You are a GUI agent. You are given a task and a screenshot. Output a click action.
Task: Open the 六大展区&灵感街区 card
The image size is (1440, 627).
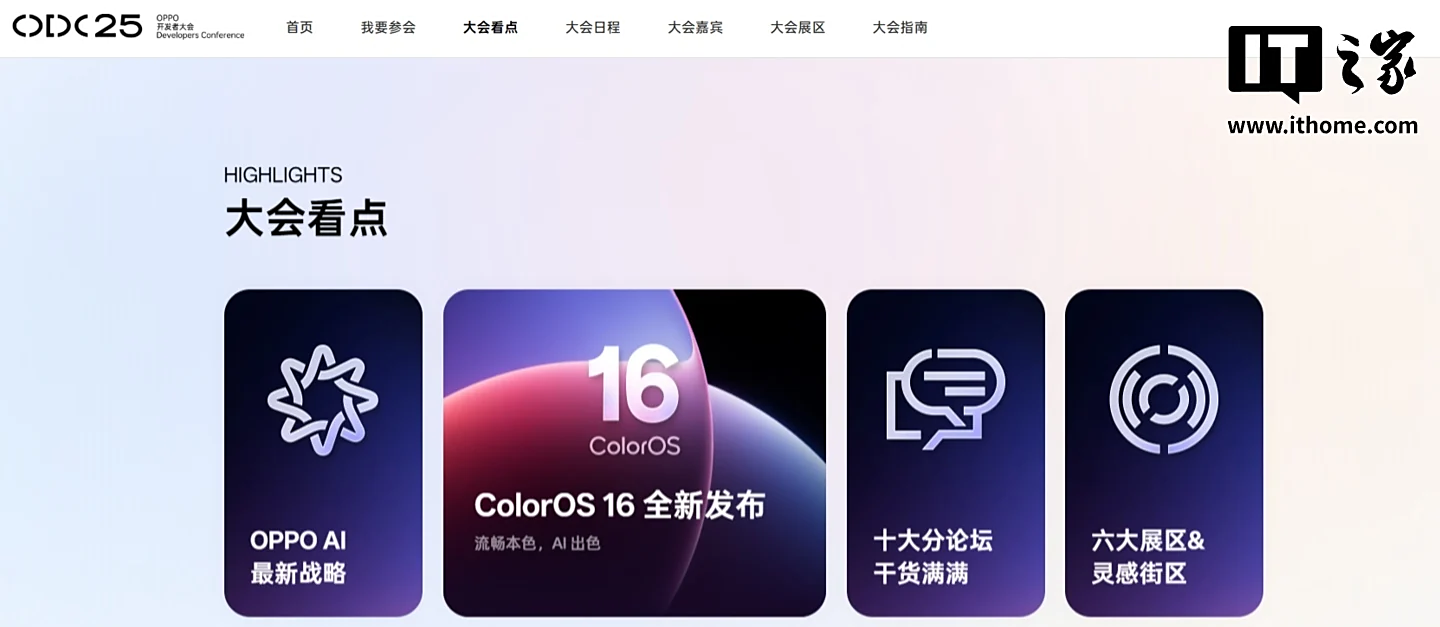click(x=1163, y=453)
